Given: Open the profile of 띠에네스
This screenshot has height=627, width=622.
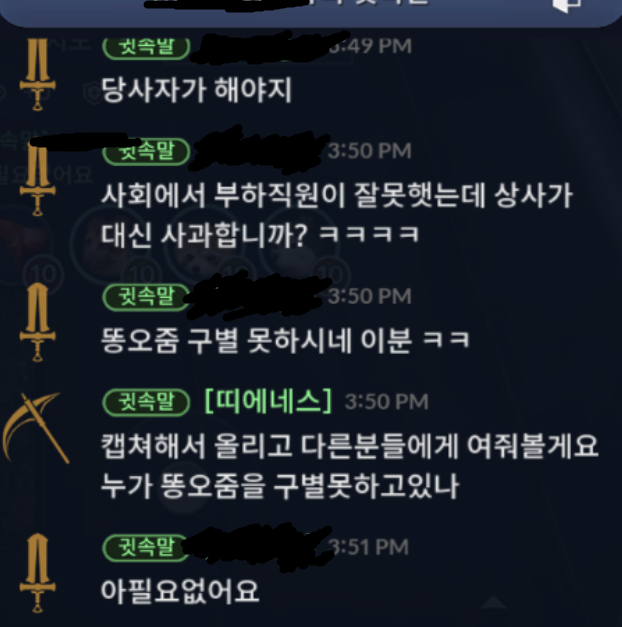Looking at the screenshot, I should point(267,401).
